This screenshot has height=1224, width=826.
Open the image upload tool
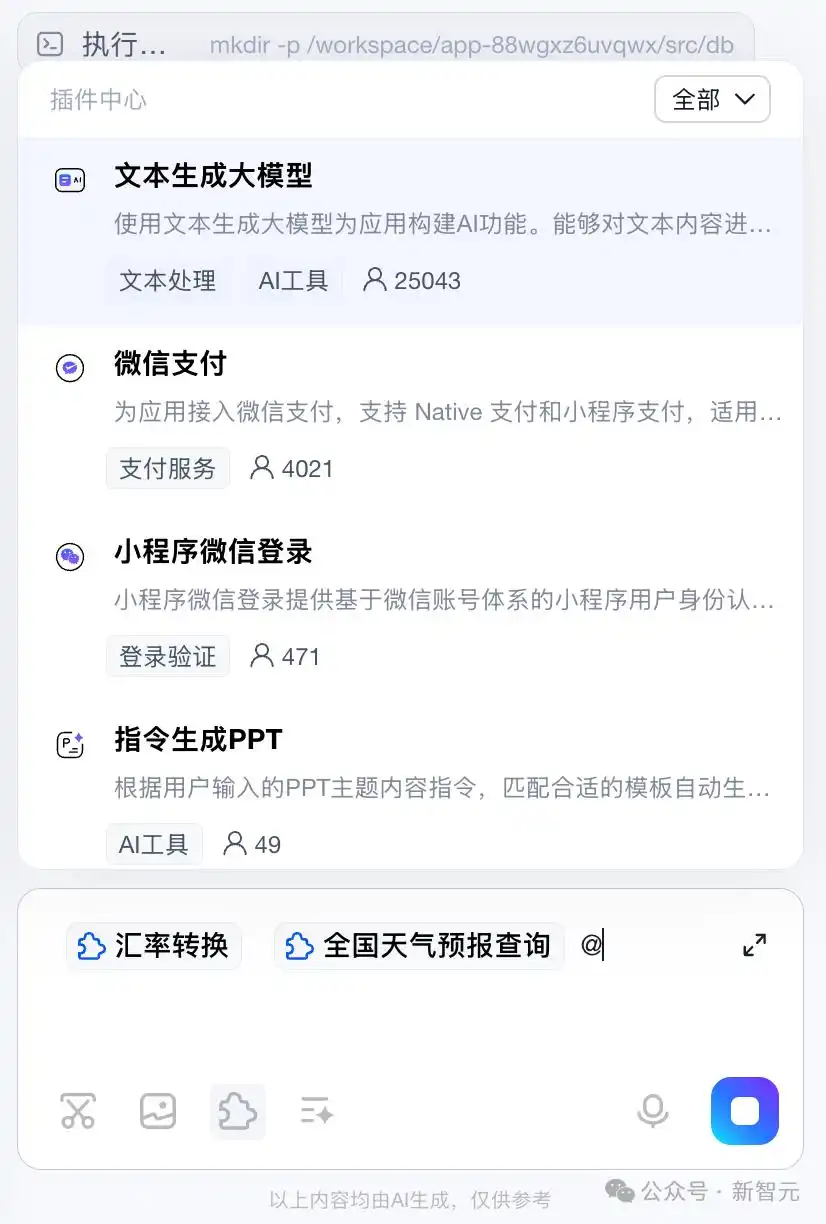coord(157,1110)
